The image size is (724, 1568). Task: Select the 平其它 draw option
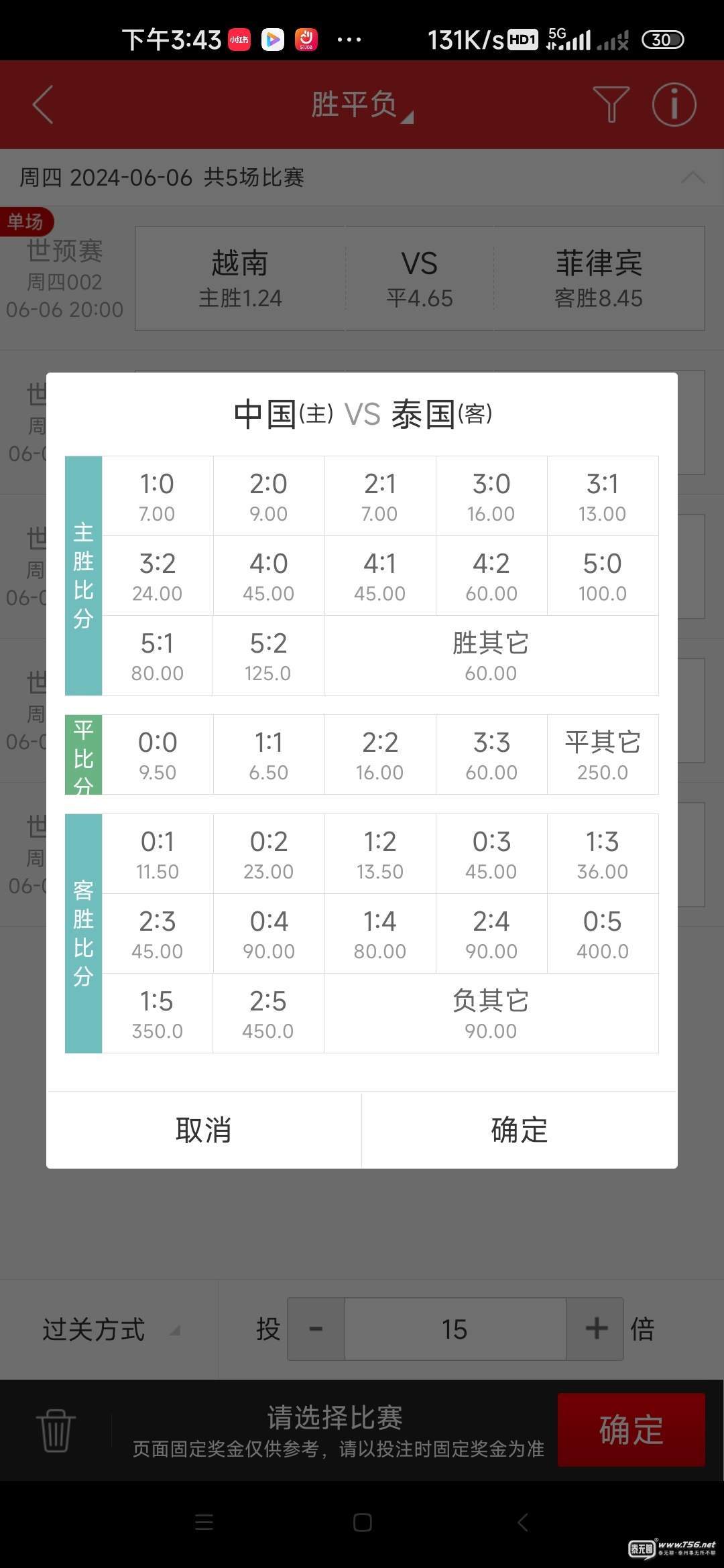pos(603,755)
